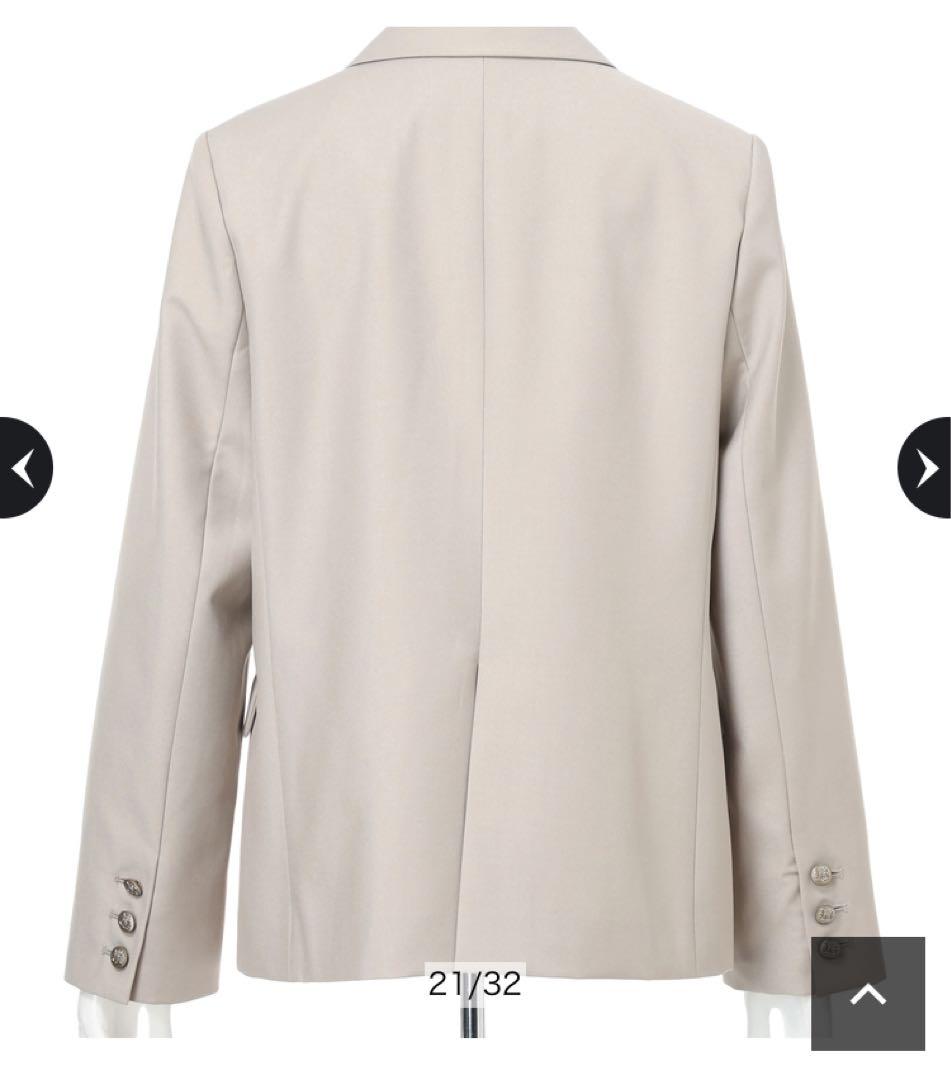Tap the back-to-top arrow button
This screenshot has height=1080, width=951.
(867, 993)
